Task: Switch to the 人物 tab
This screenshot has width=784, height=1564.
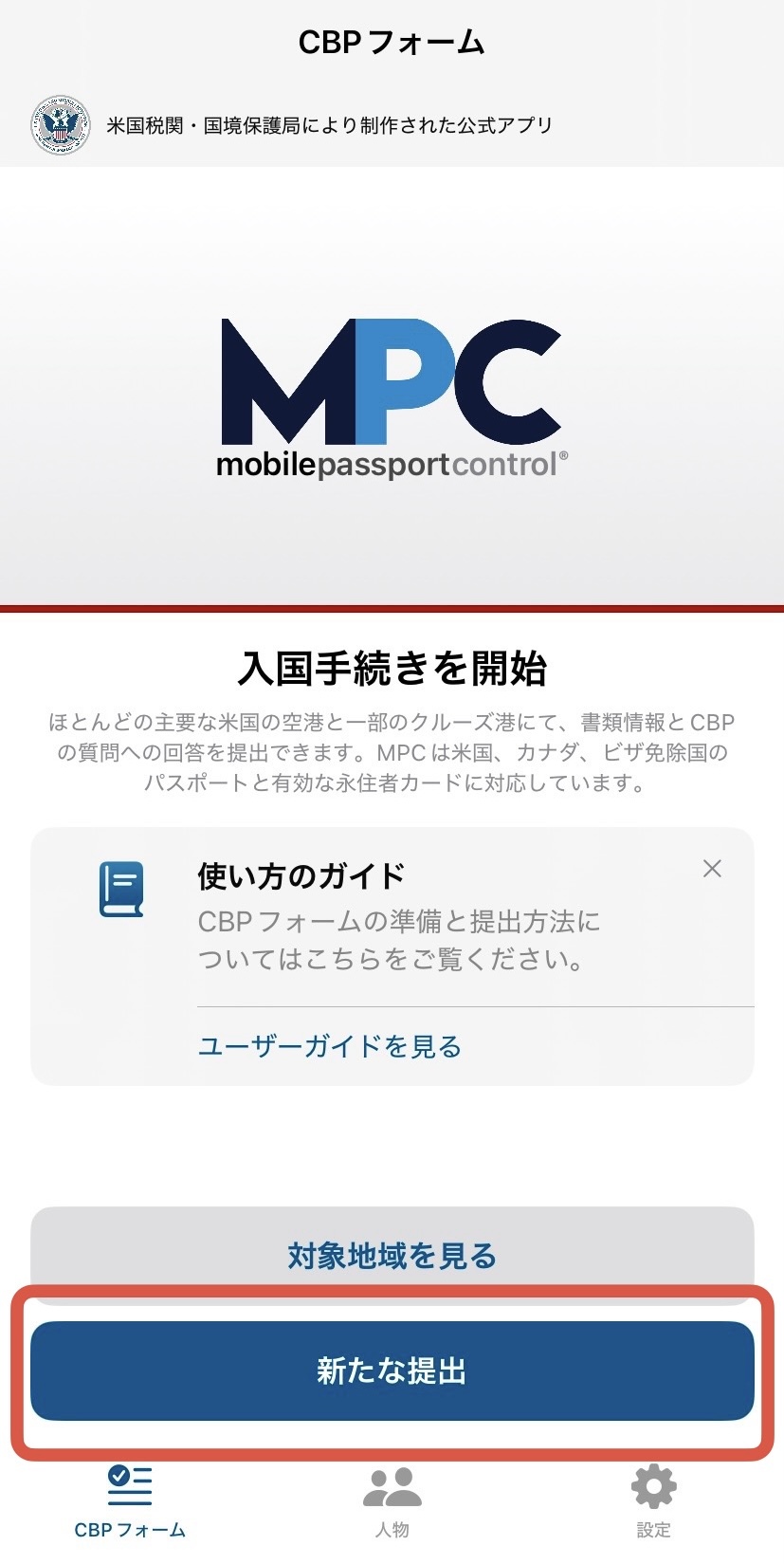Action: point(392,1500)
